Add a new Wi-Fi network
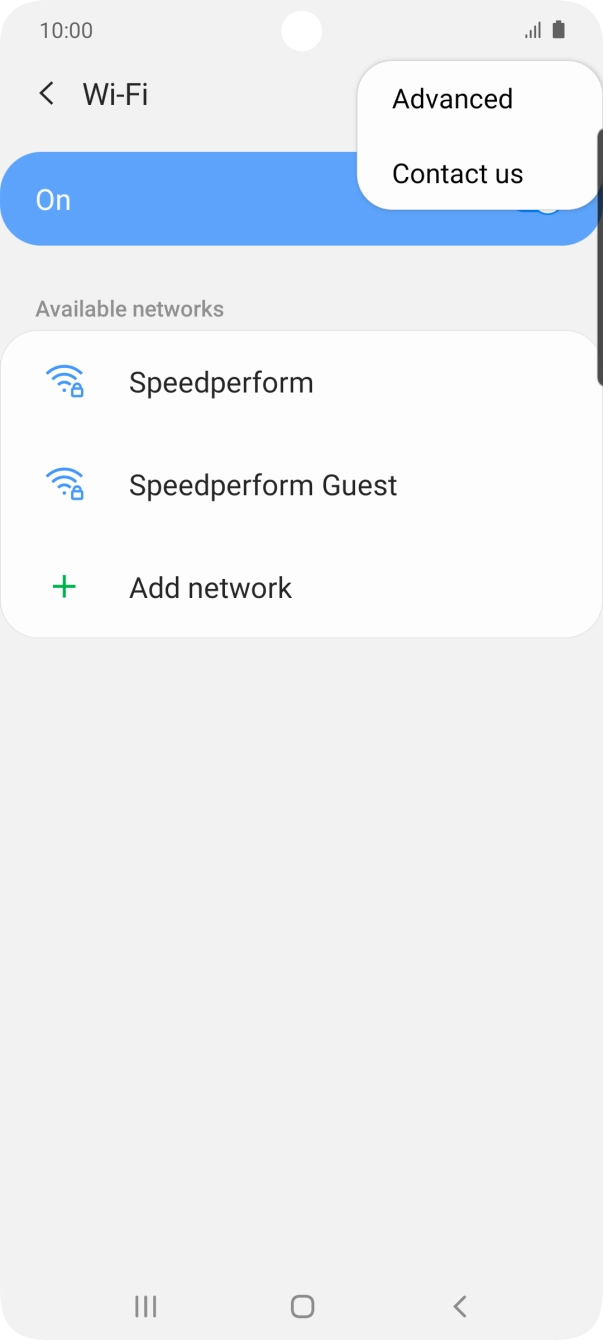 point(210,588)
